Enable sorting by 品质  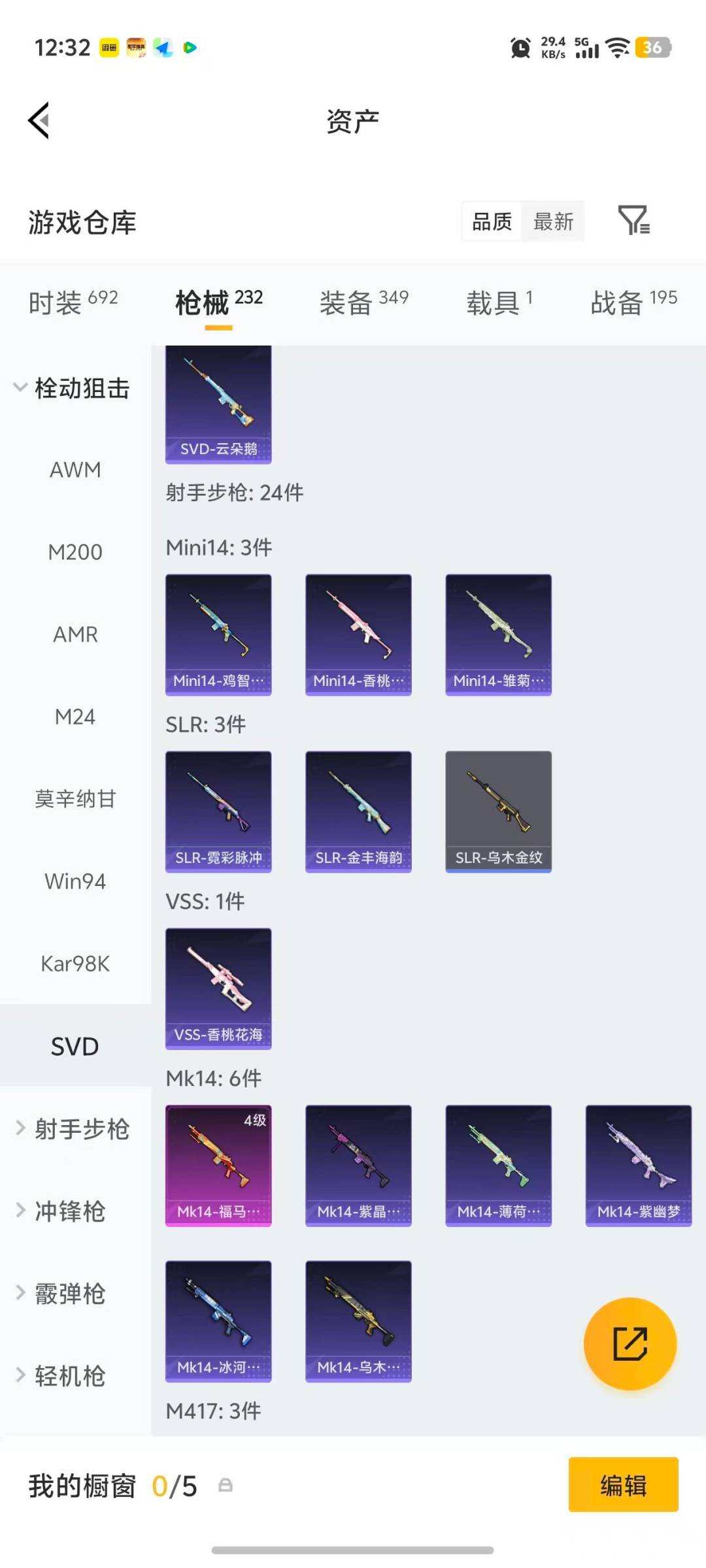(x=490, y=222)
